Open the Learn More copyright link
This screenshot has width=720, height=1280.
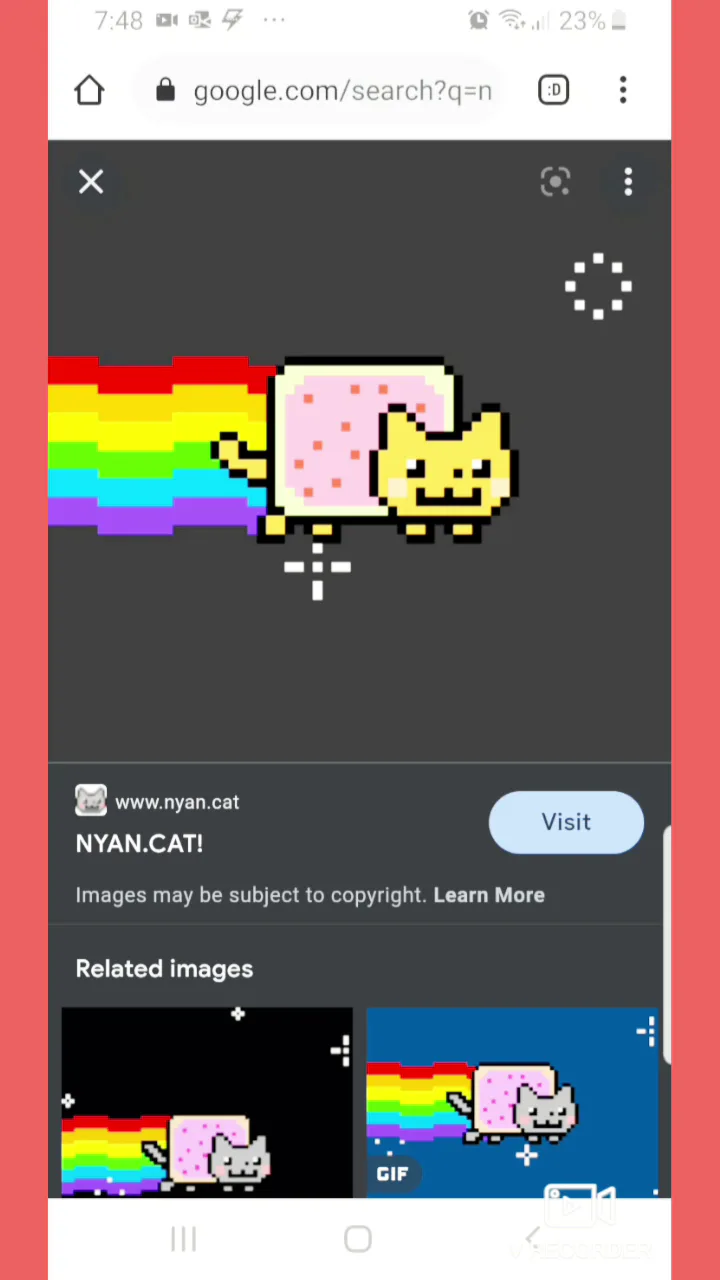489,895
